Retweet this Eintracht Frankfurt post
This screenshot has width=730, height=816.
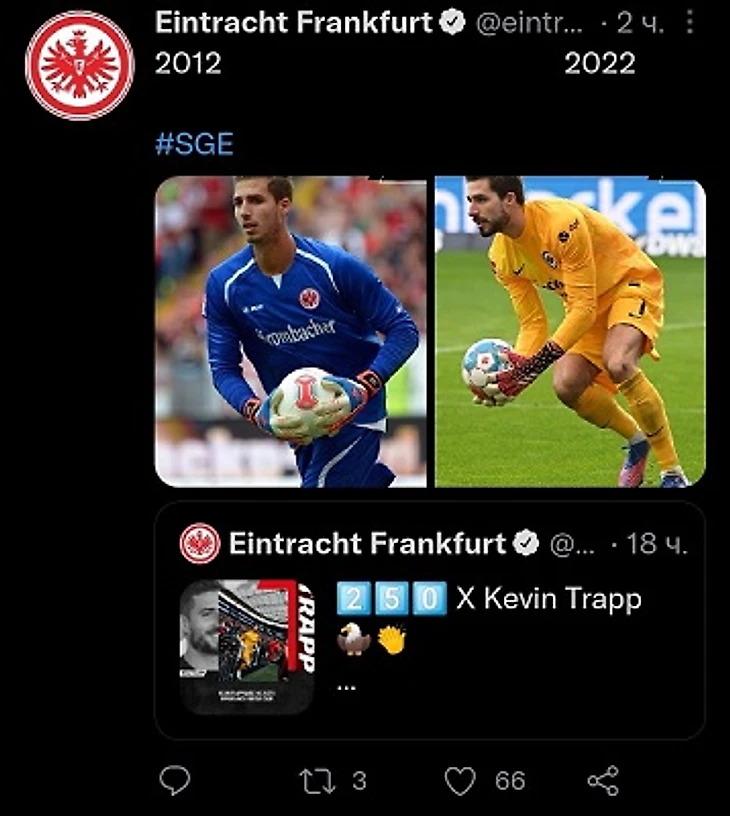[318, 780]
